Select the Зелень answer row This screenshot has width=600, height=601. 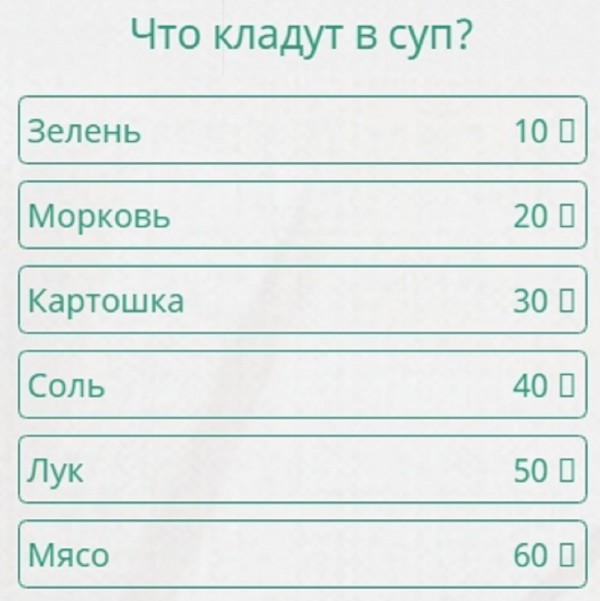click(x=300, y=130)
